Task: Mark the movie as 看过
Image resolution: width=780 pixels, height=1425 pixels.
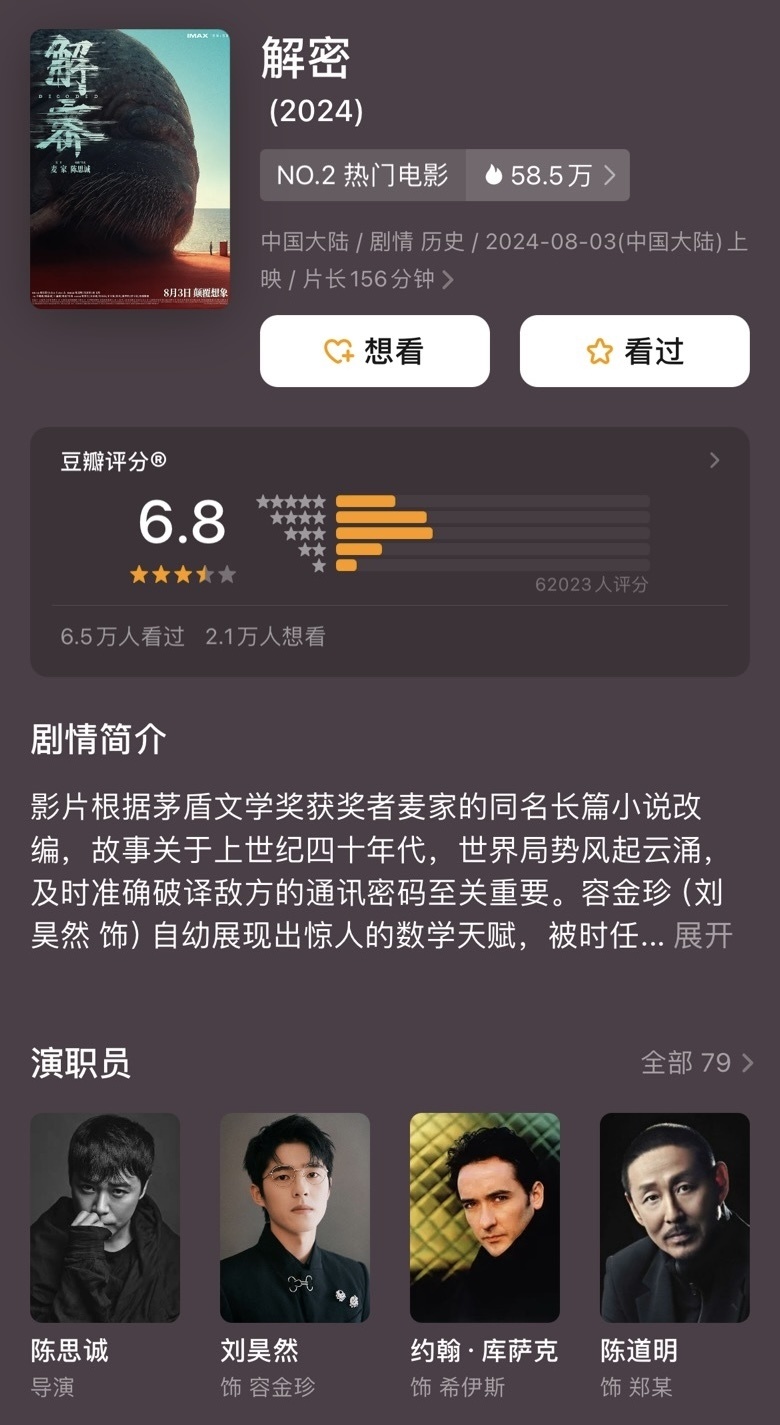Action: (x=634, y=351)
